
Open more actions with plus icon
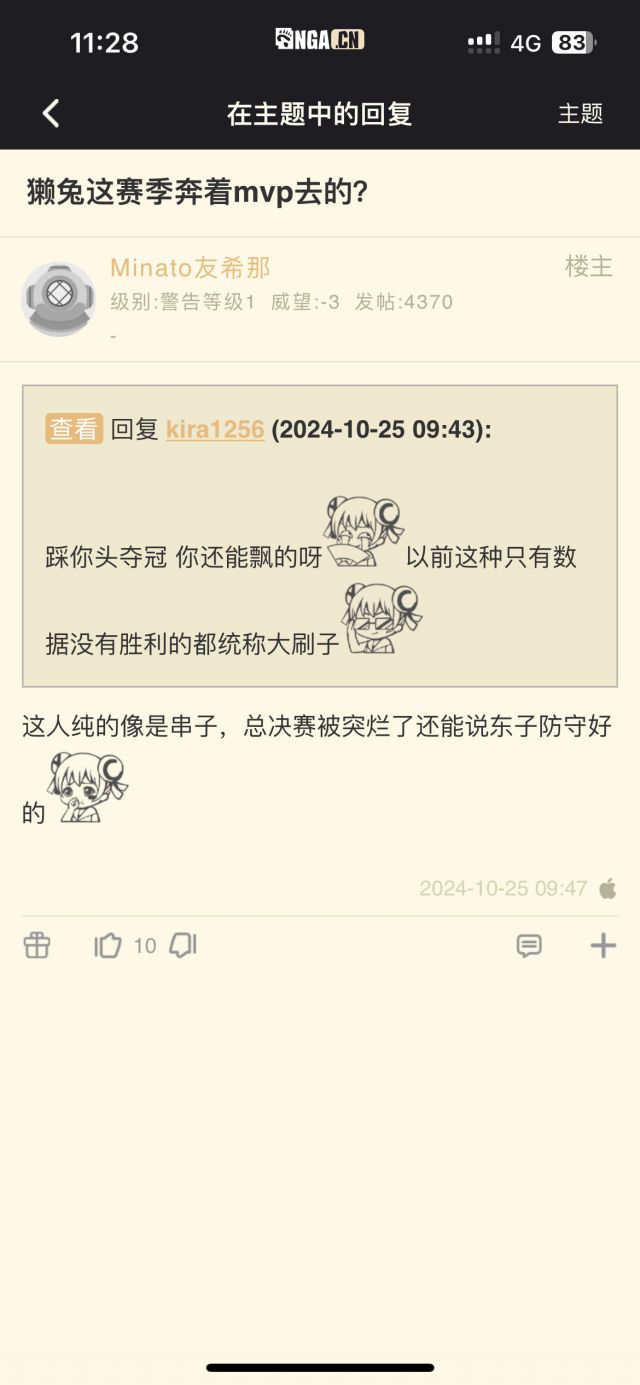click(x=603, y=945)
